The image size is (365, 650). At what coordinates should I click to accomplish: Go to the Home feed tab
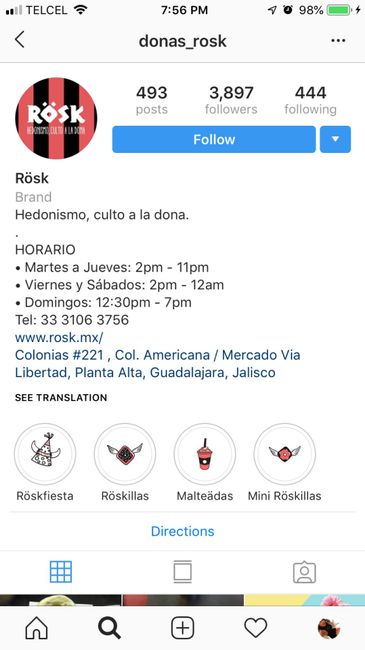tap(36, 628)
